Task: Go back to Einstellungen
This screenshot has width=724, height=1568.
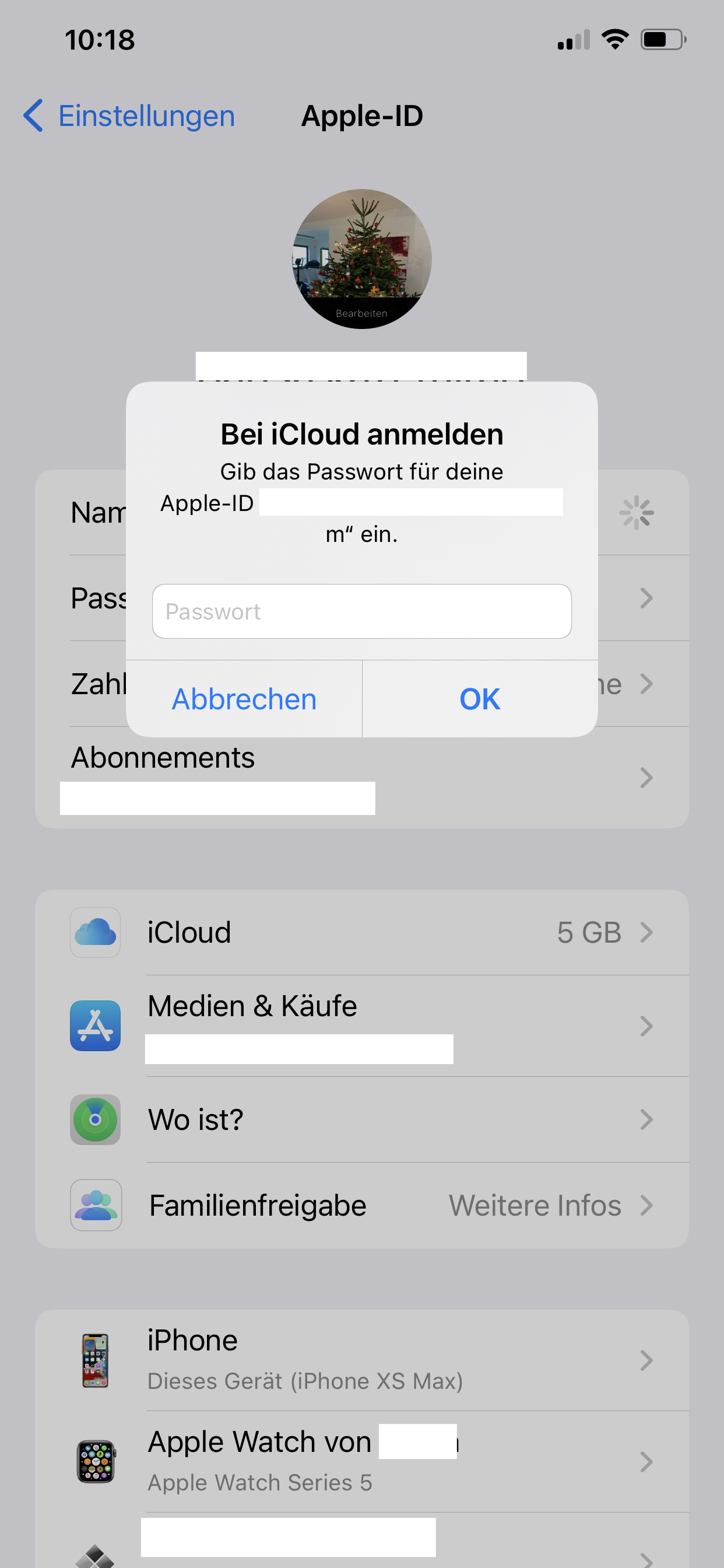Action: 129,116
